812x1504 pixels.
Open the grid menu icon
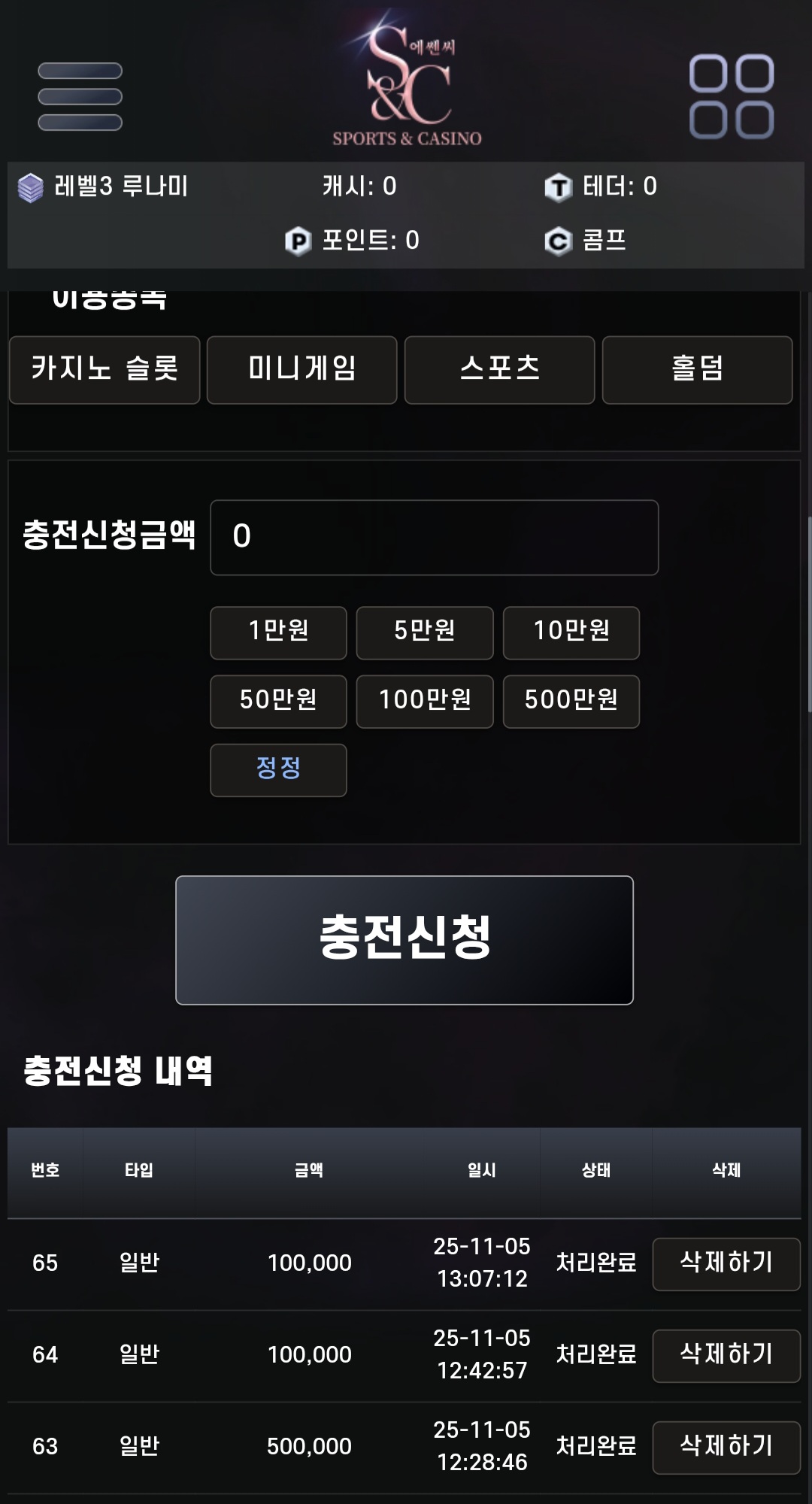pos(731,96)
